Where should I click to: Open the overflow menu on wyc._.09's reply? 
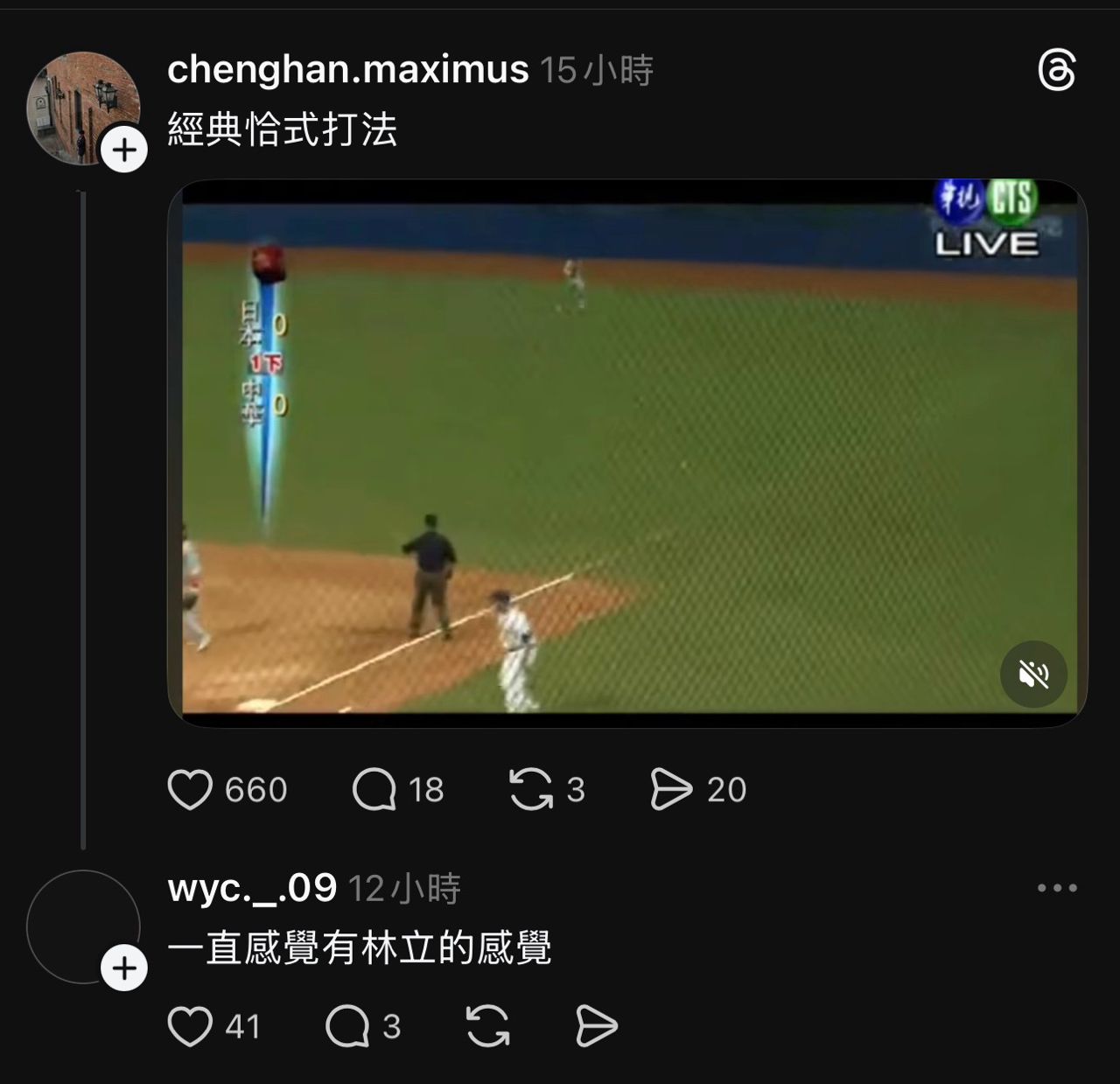[1057, 888]
